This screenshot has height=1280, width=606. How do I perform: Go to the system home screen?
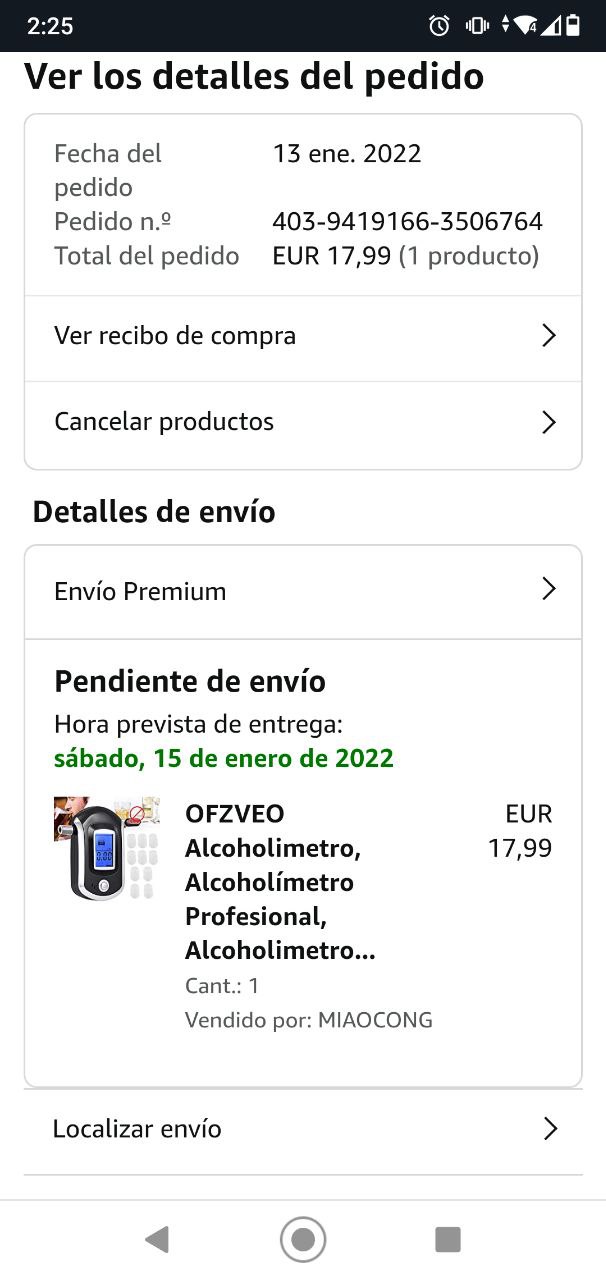click(x=303, y=1240)
